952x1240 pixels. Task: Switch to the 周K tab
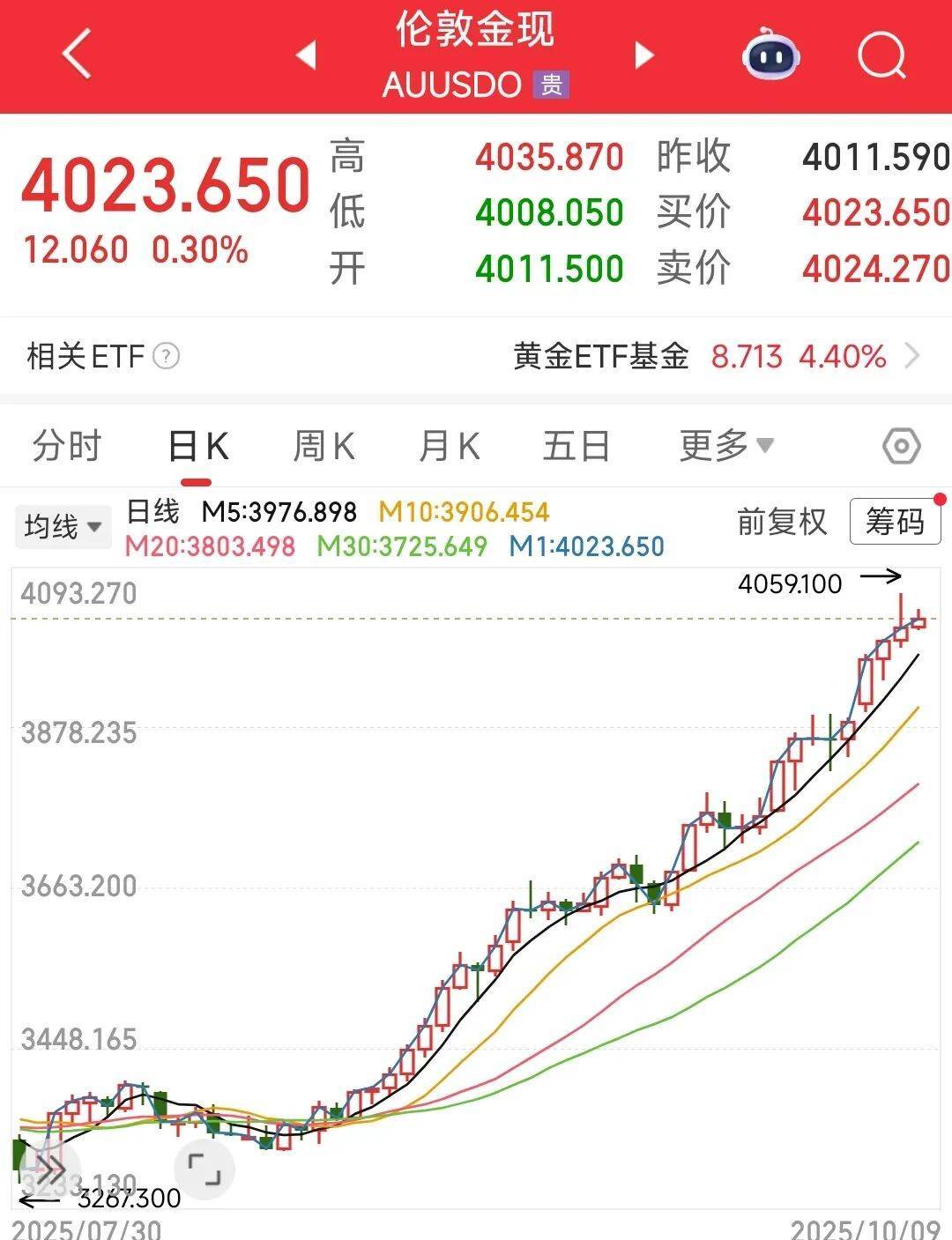pos(324,446)
